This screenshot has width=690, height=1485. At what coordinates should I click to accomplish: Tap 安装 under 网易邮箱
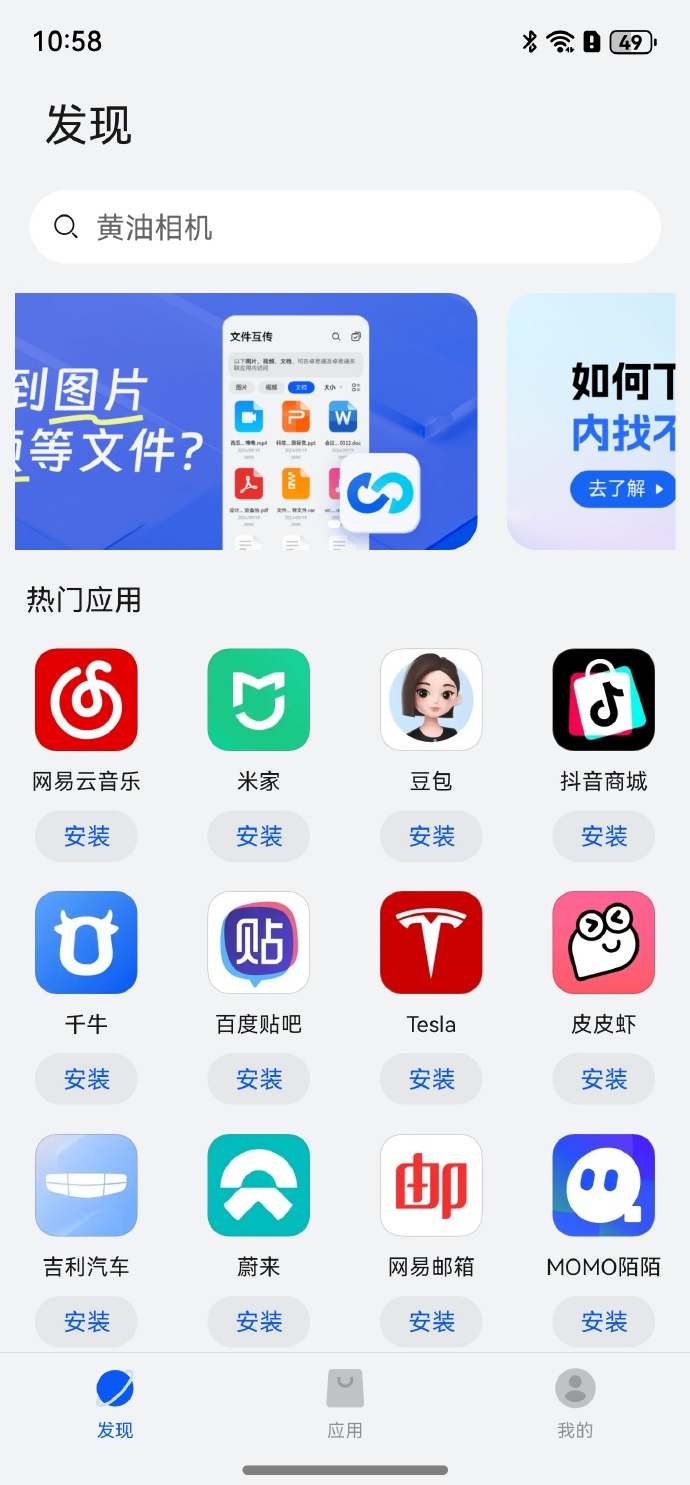point(431,1322)
